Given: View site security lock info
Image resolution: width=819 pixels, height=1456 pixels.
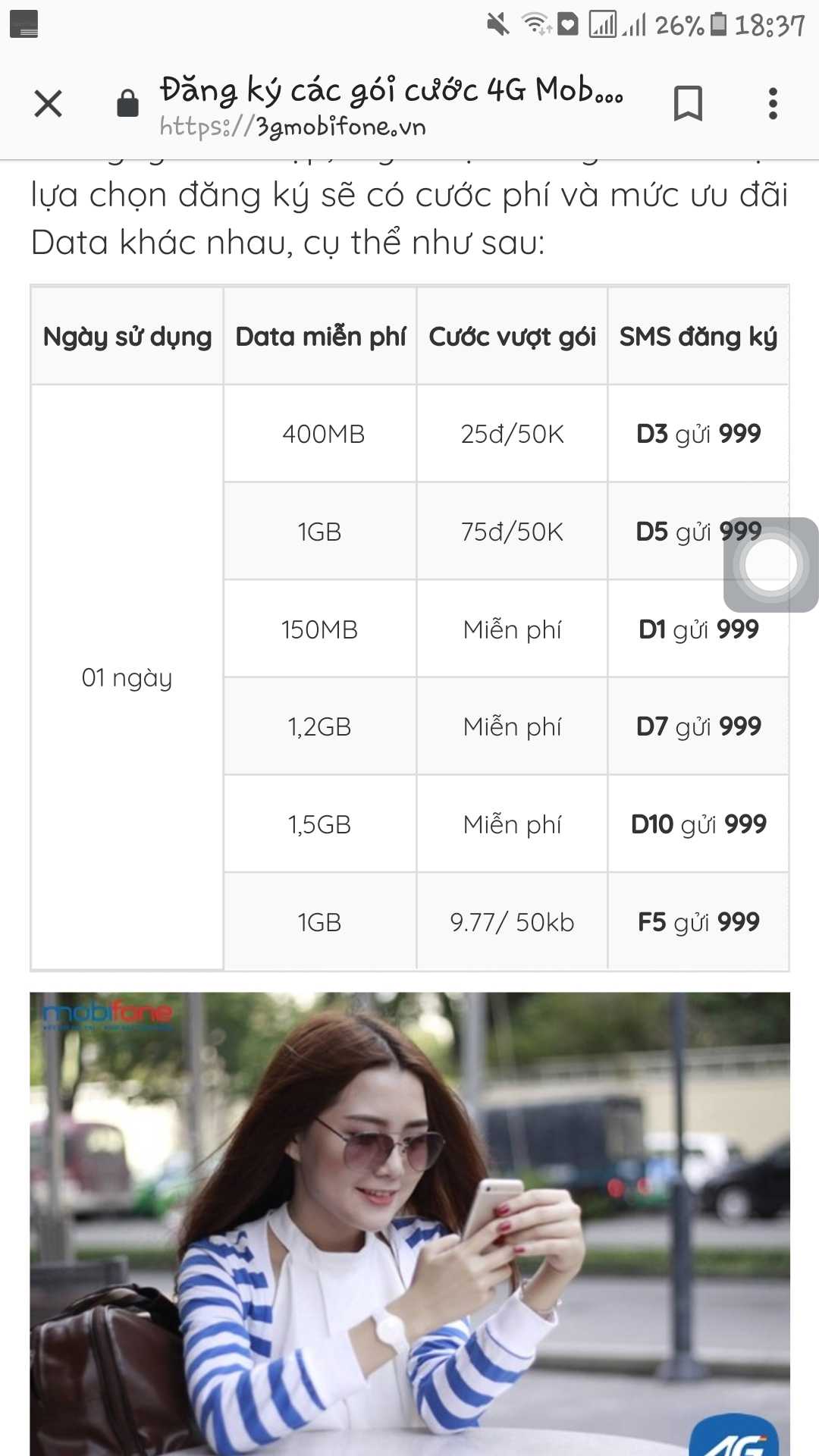Looking at the screenshot, I should click(x=127, y=104).
